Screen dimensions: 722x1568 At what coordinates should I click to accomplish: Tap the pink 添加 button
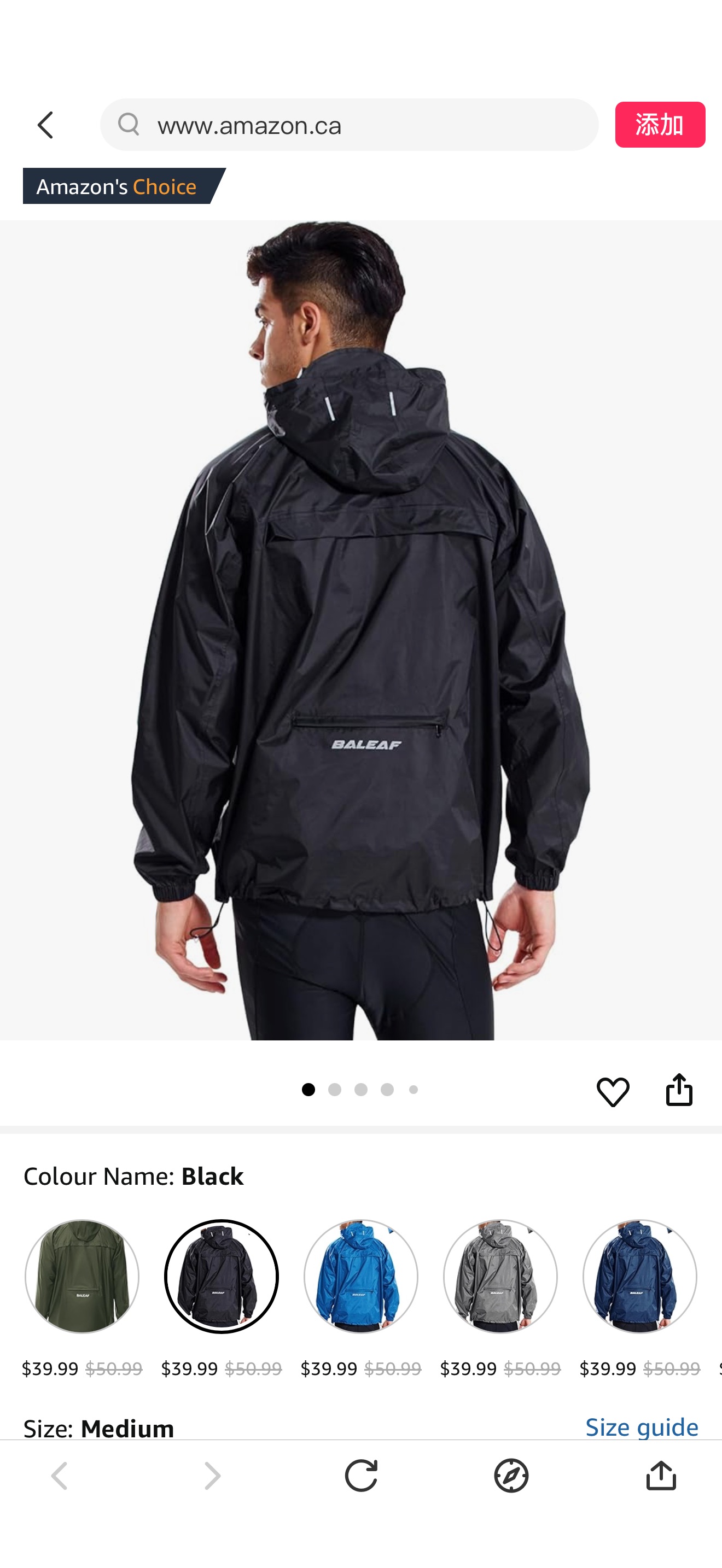coord(660,125)
